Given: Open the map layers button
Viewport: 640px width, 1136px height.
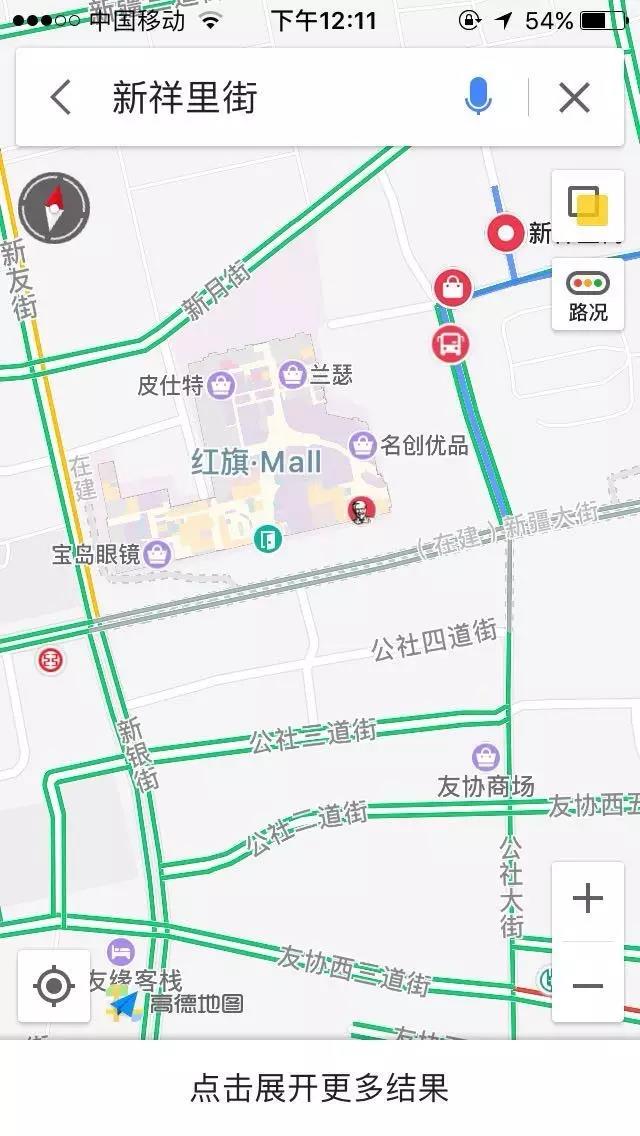Looking at the screenshot, I should point(588,206).
